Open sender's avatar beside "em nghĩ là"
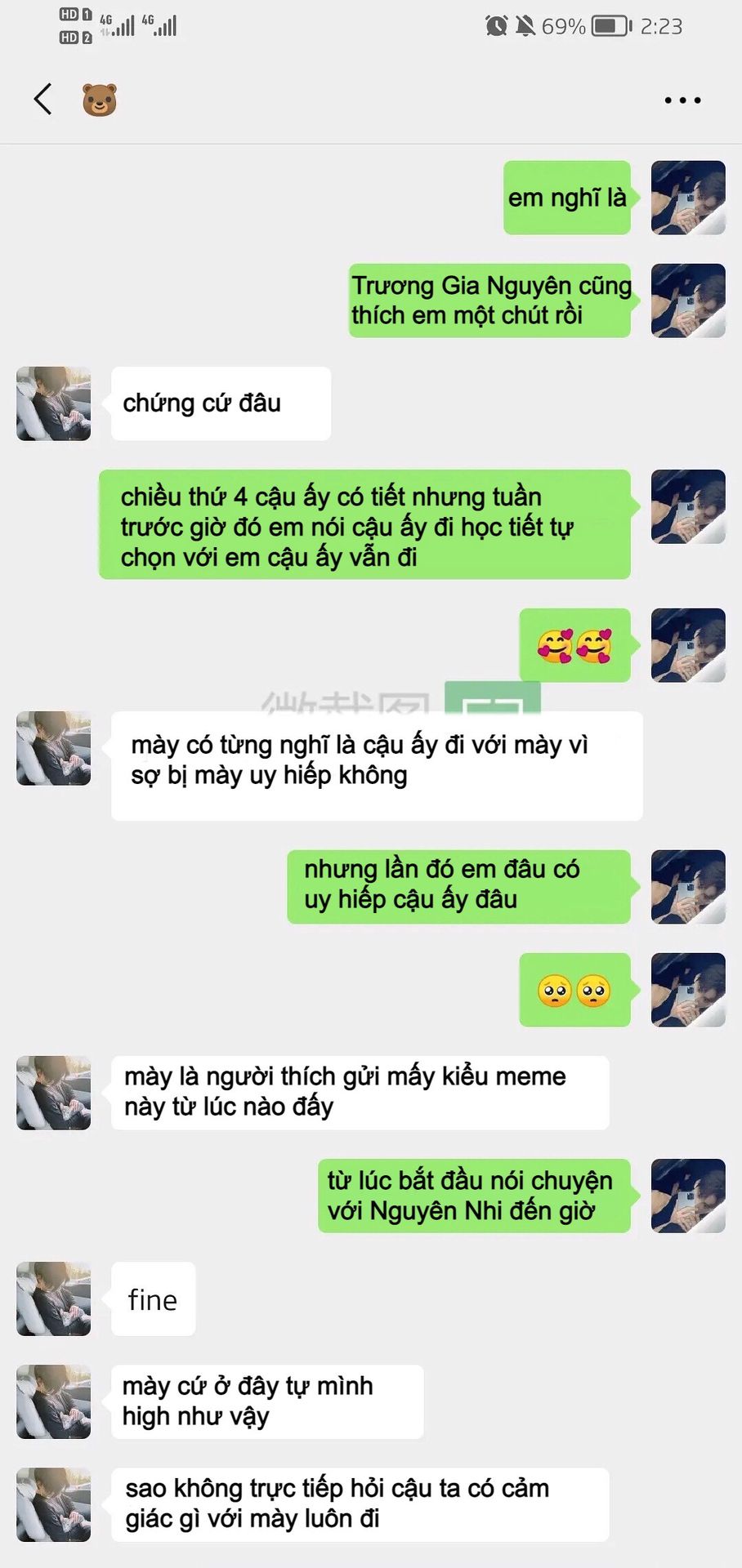This screenshot has height=1568, width=742. coord(688,198)
